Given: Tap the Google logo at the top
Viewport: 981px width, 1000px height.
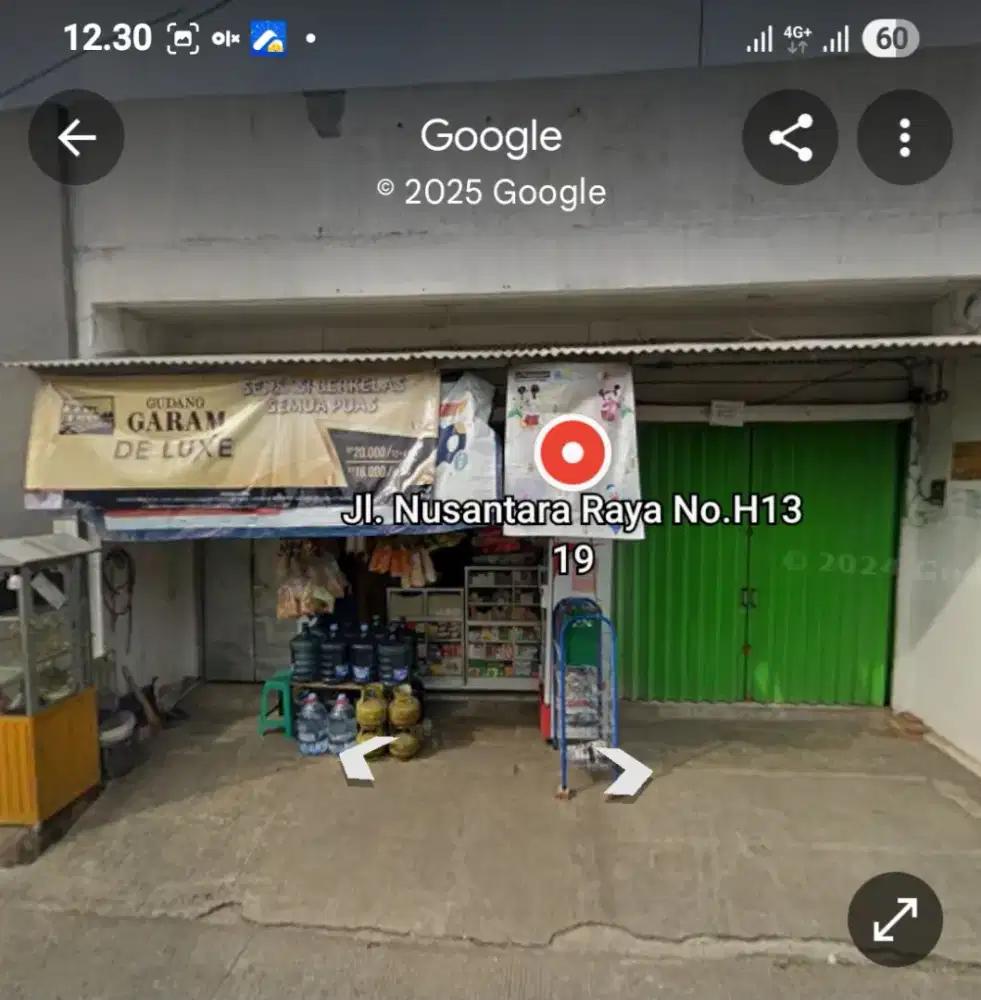Looking at the screenshot, I should [490, 136].
